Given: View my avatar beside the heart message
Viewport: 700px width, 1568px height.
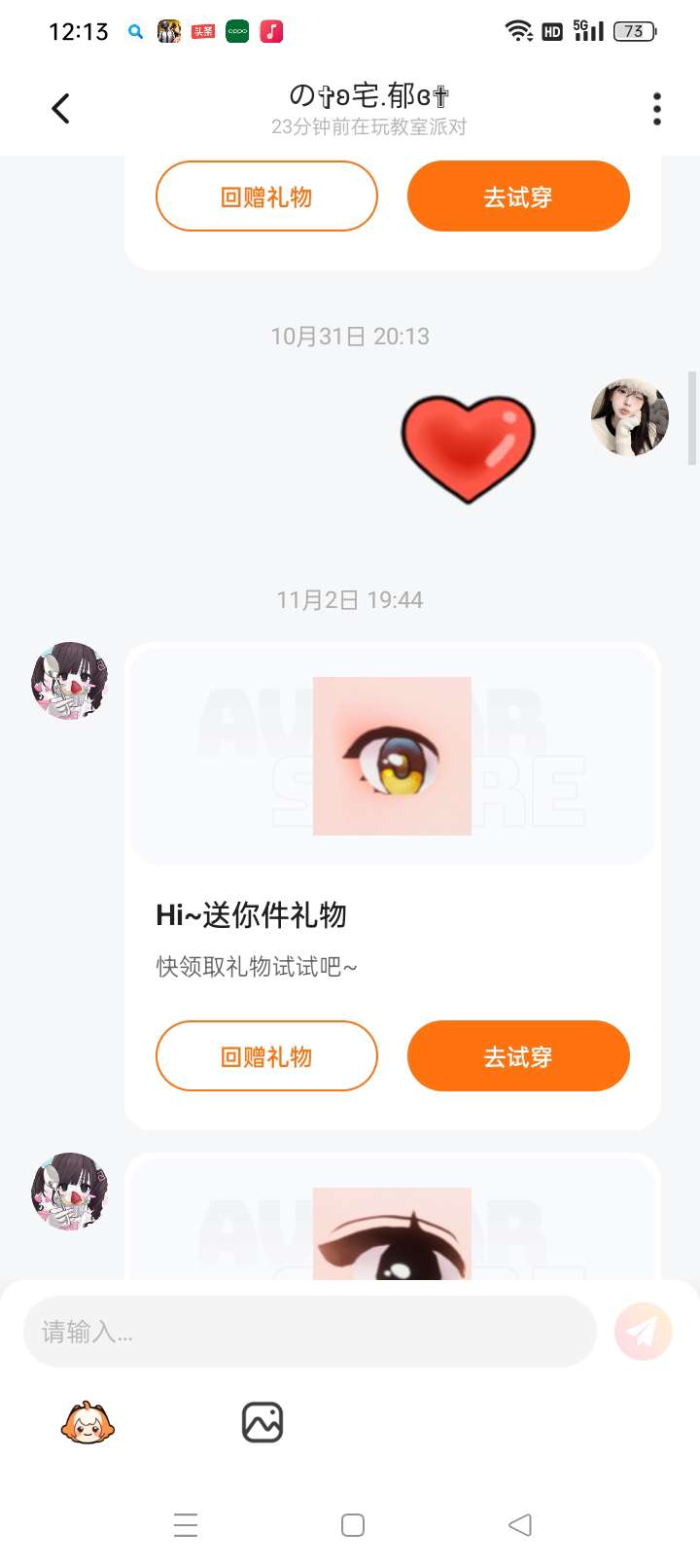Looking at the screenshot, I should pyautogui.click(x=630, y=417).
